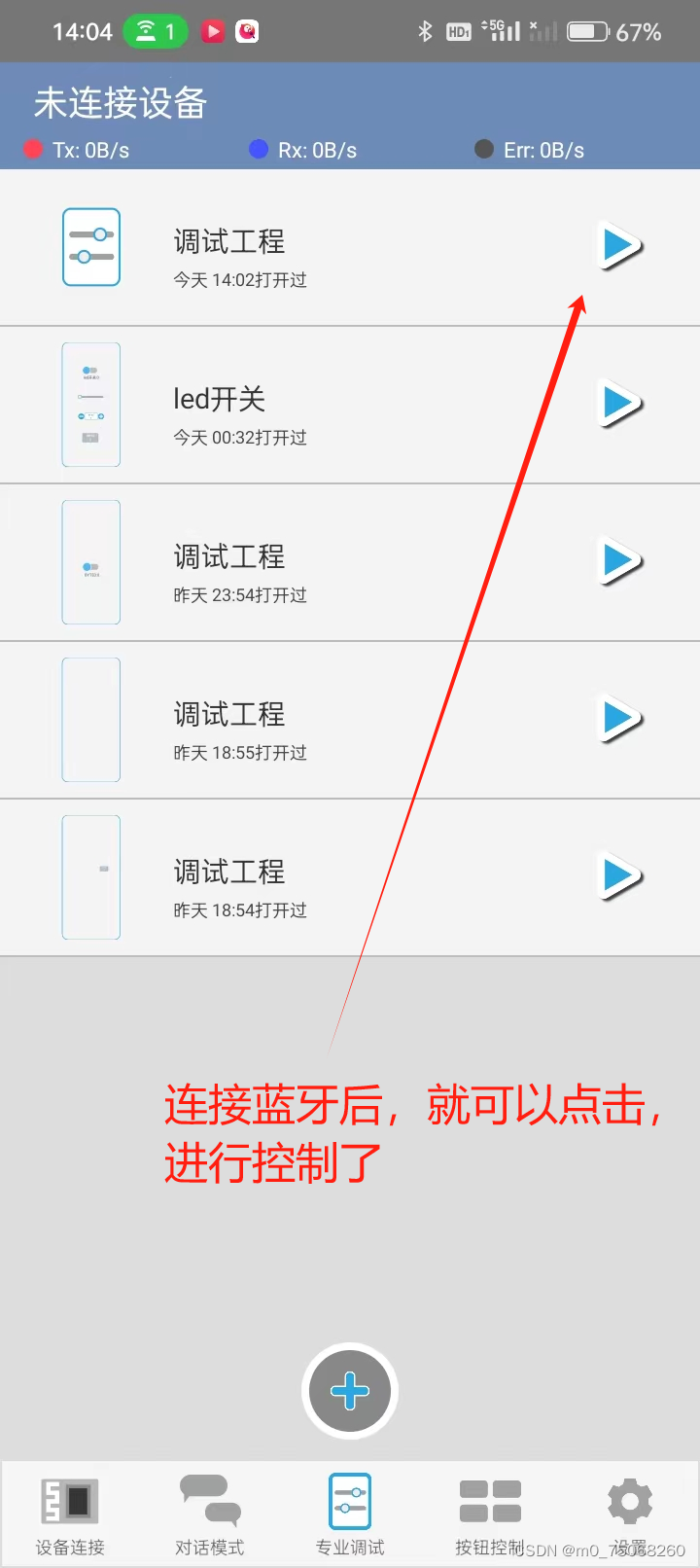Screen dimensions: 700x1568
Task: Open the 设备连接 (device connection) tab icon
Action: pos(68,1503)
